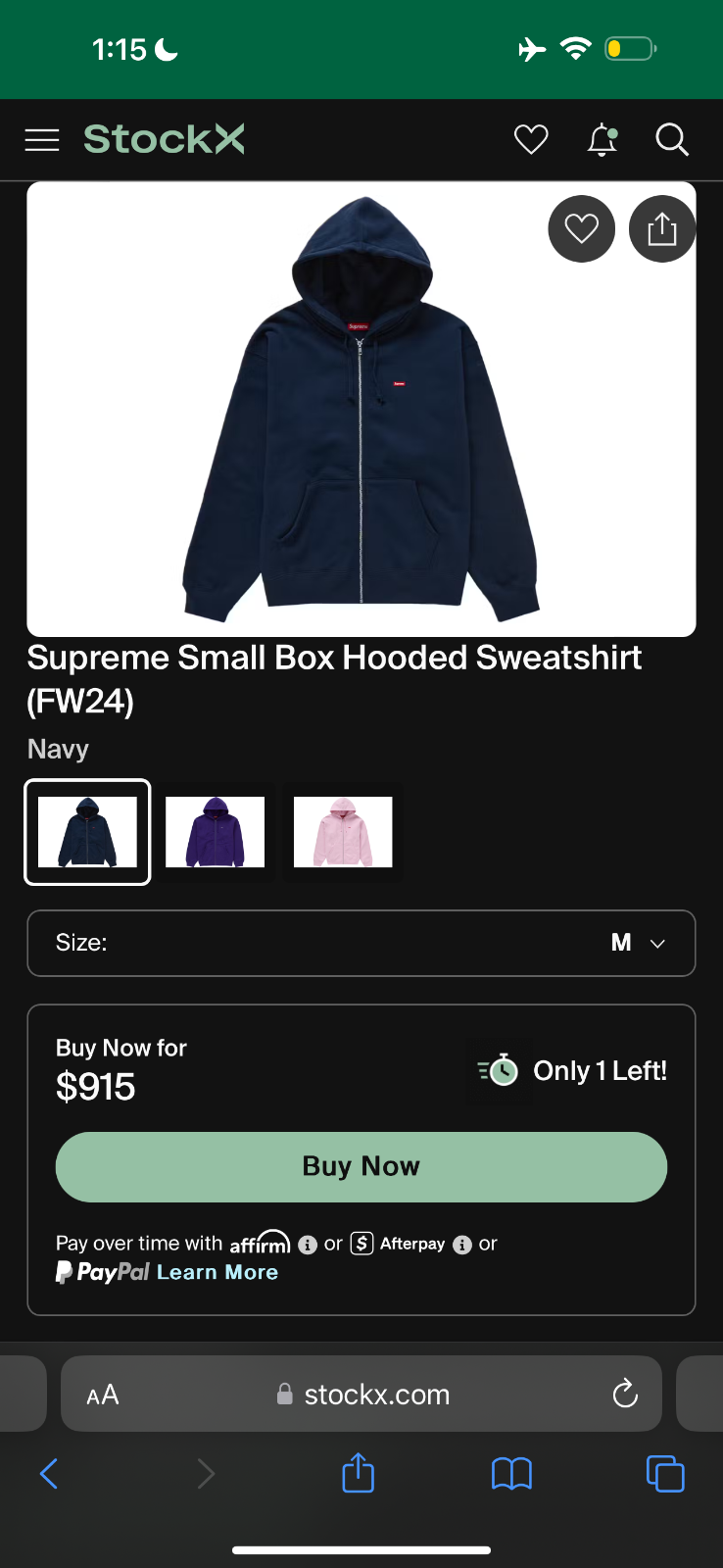The height and width of the screenshot is (1568, 723).
Task: Open the hamburger menu
Action: [x=42, y=140]
